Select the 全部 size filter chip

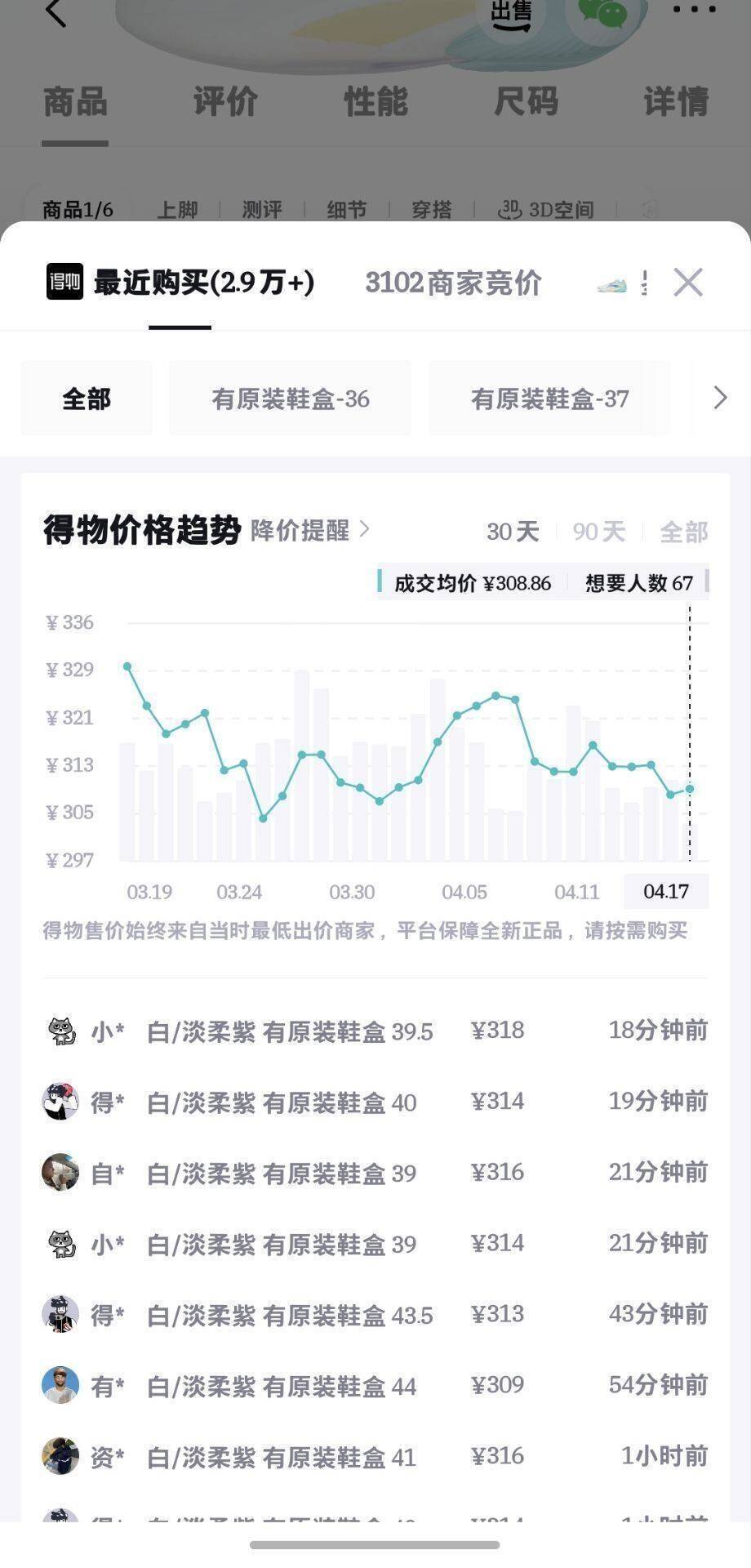(87, 399)
